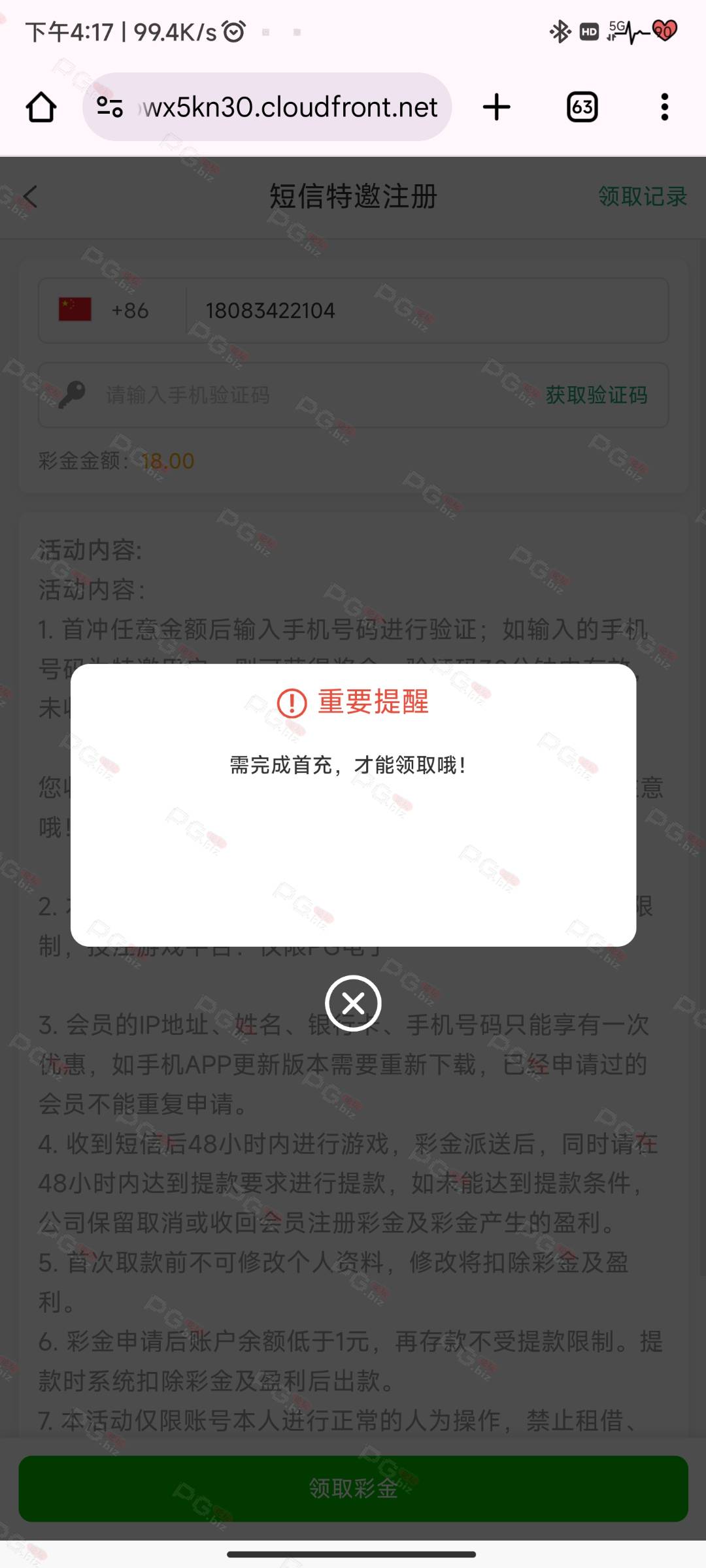This screenshot has width=706, height=1568.
Task: Open the site info icon in the address bar
Action: tap(110, 106)
